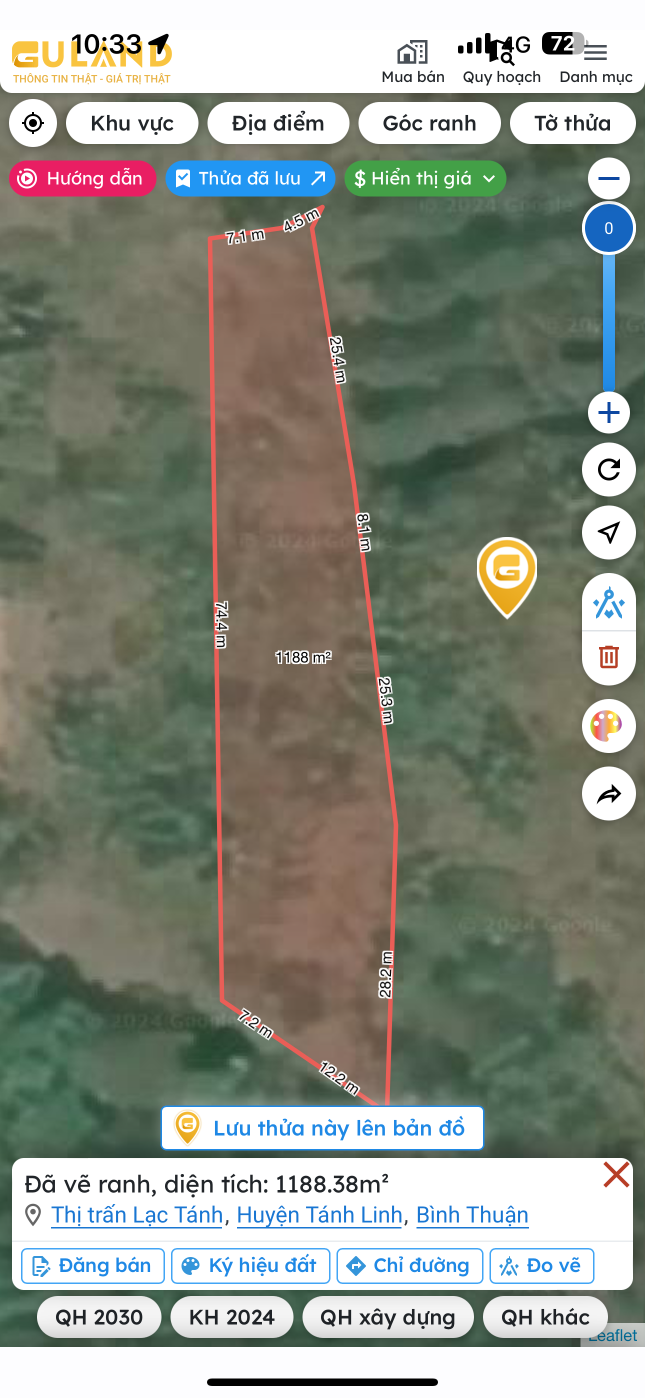Tap Lưu thửa này lên bản đồ

pos(322,1128)
